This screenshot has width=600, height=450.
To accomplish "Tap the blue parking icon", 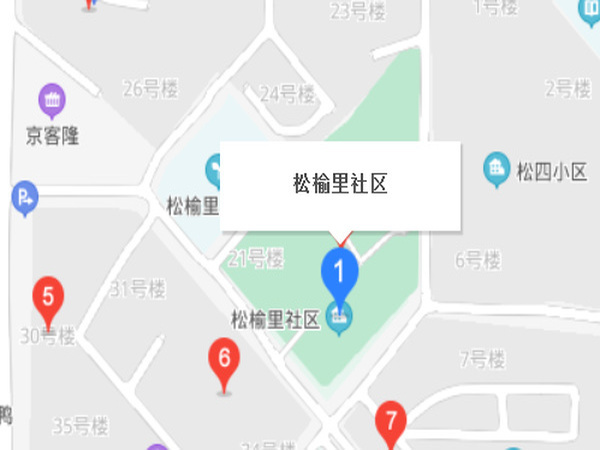I will coord(24,198).
